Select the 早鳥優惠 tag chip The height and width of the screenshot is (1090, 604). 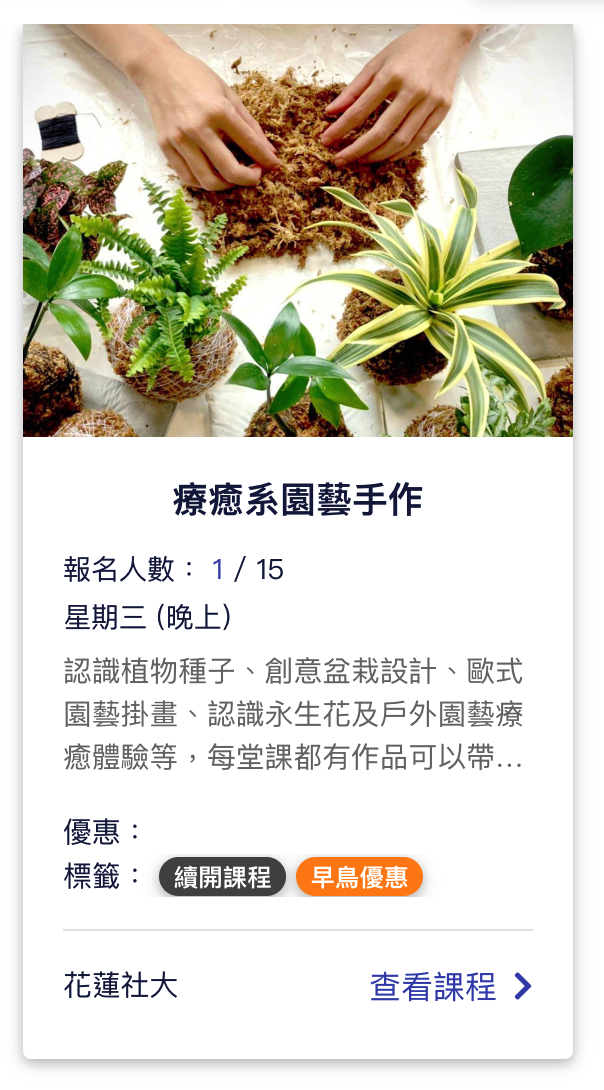[x=359, y=877]
